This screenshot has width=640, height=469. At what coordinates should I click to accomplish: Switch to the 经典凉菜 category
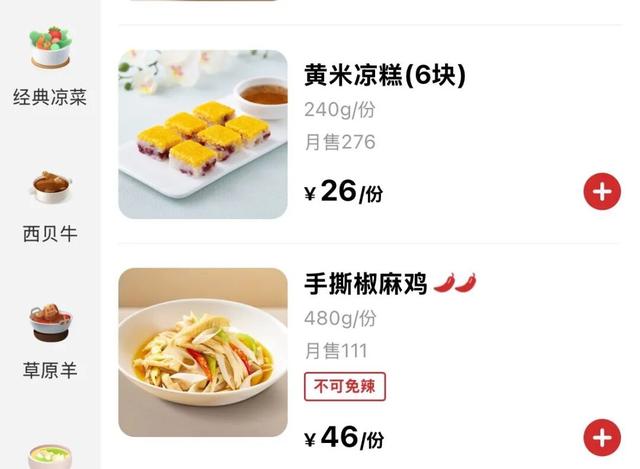click(x=50, y=68)
